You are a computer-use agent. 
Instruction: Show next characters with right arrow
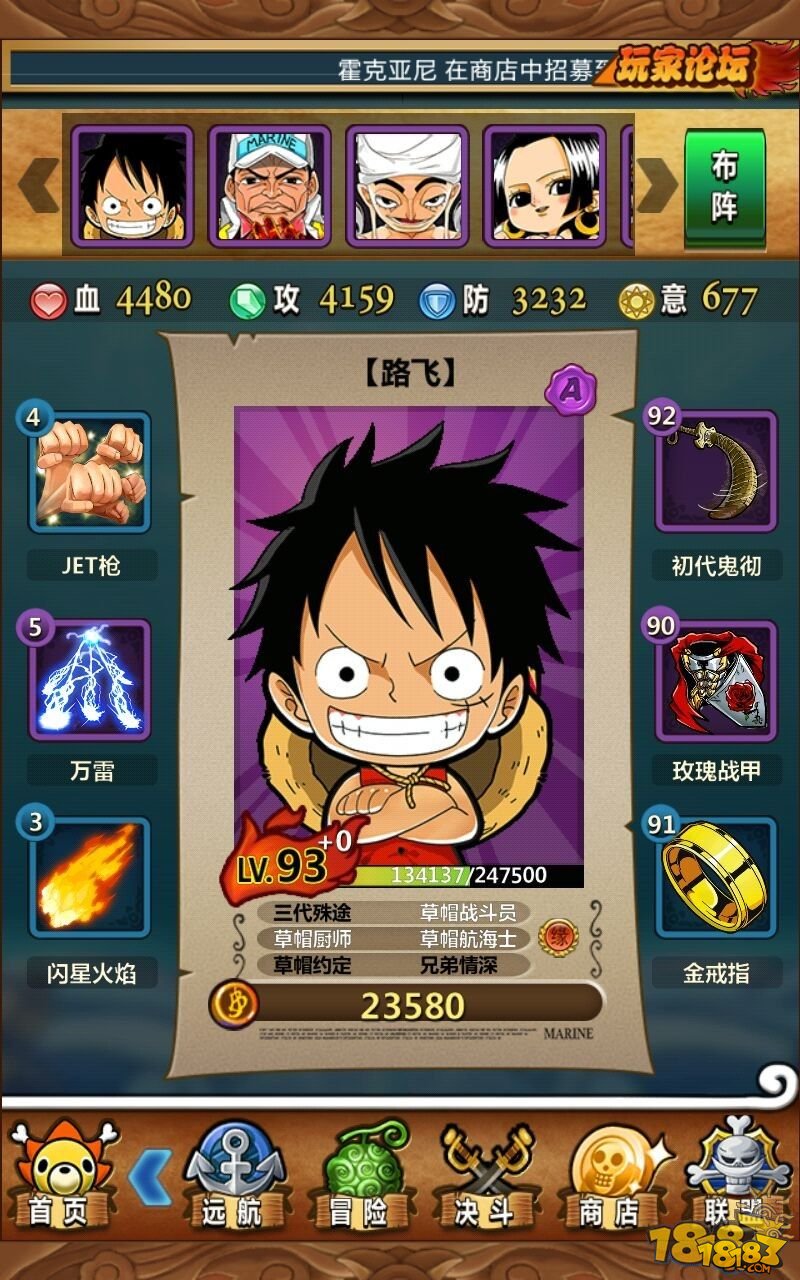pos(658,184)
